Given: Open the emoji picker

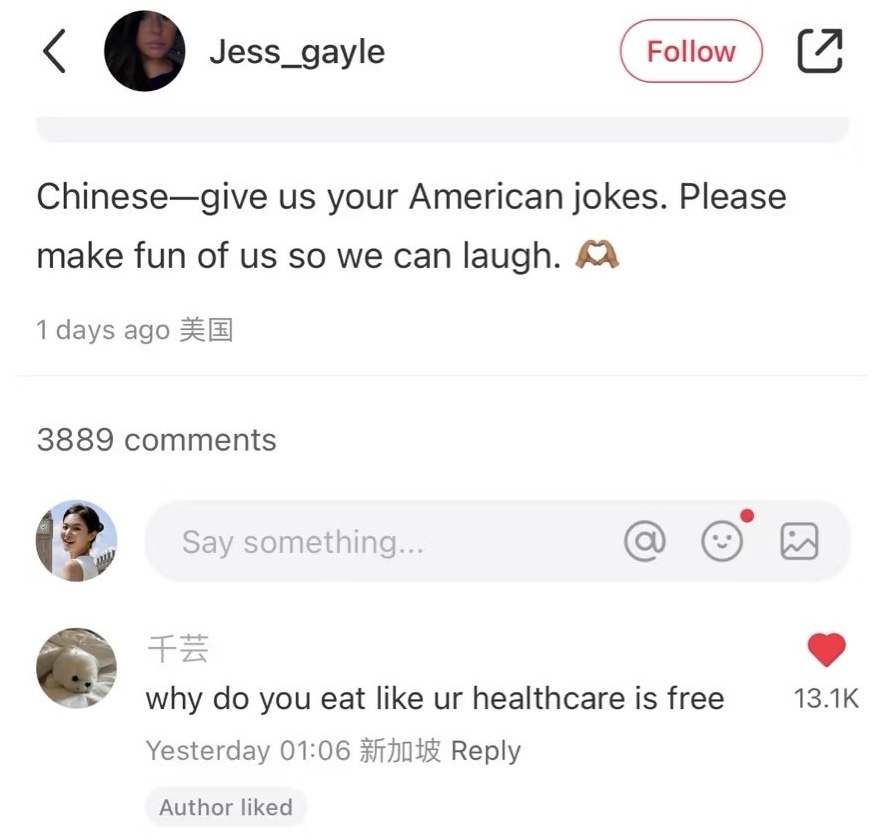Looking at the screenshot, I should pyautogui.click(x=722, y=542).
